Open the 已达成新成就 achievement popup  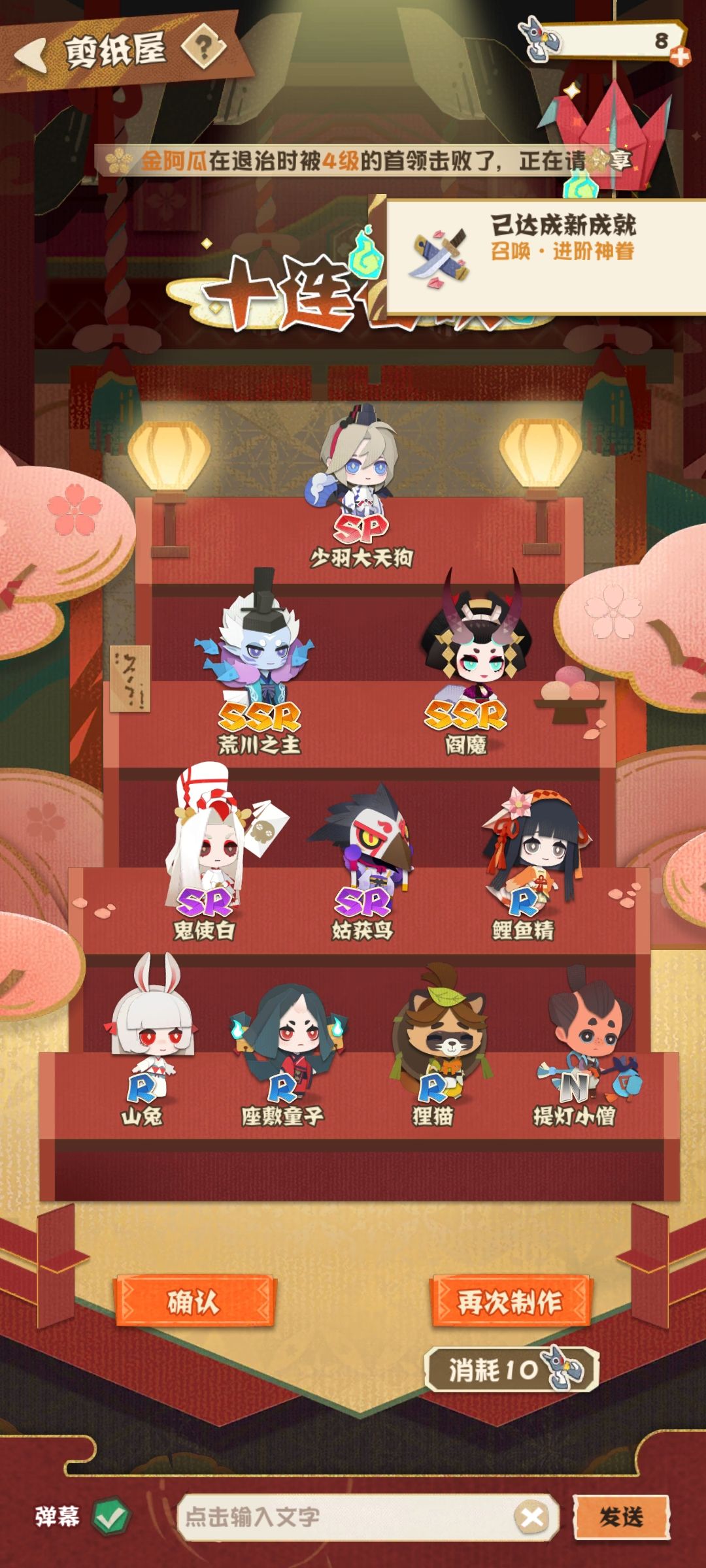point(546,257)
